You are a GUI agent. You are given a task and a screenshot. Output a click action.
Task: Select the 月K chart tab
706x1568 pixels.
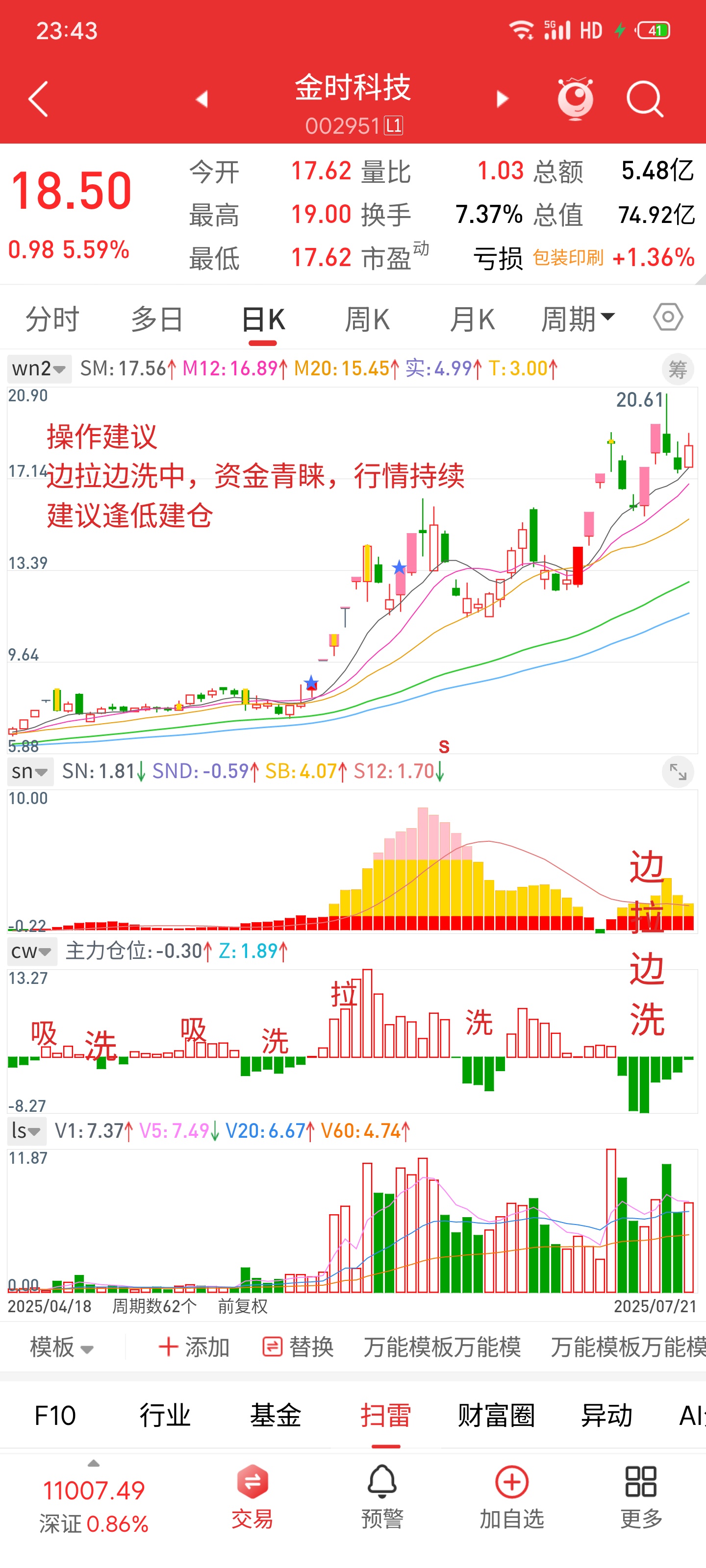[x=472, y=319]
